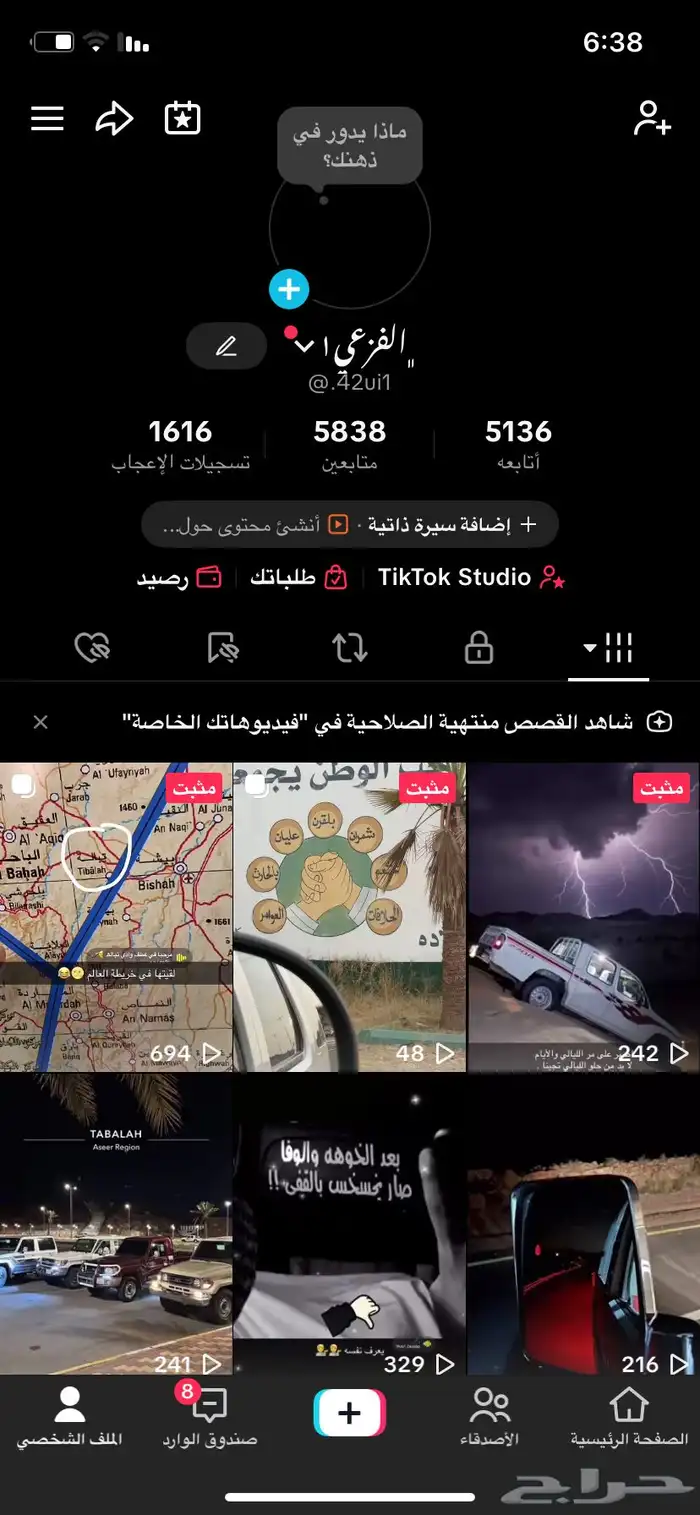Screen dimensions: 700x1515
Task: Switch to the reposts tab
Action: pos(350,648)
